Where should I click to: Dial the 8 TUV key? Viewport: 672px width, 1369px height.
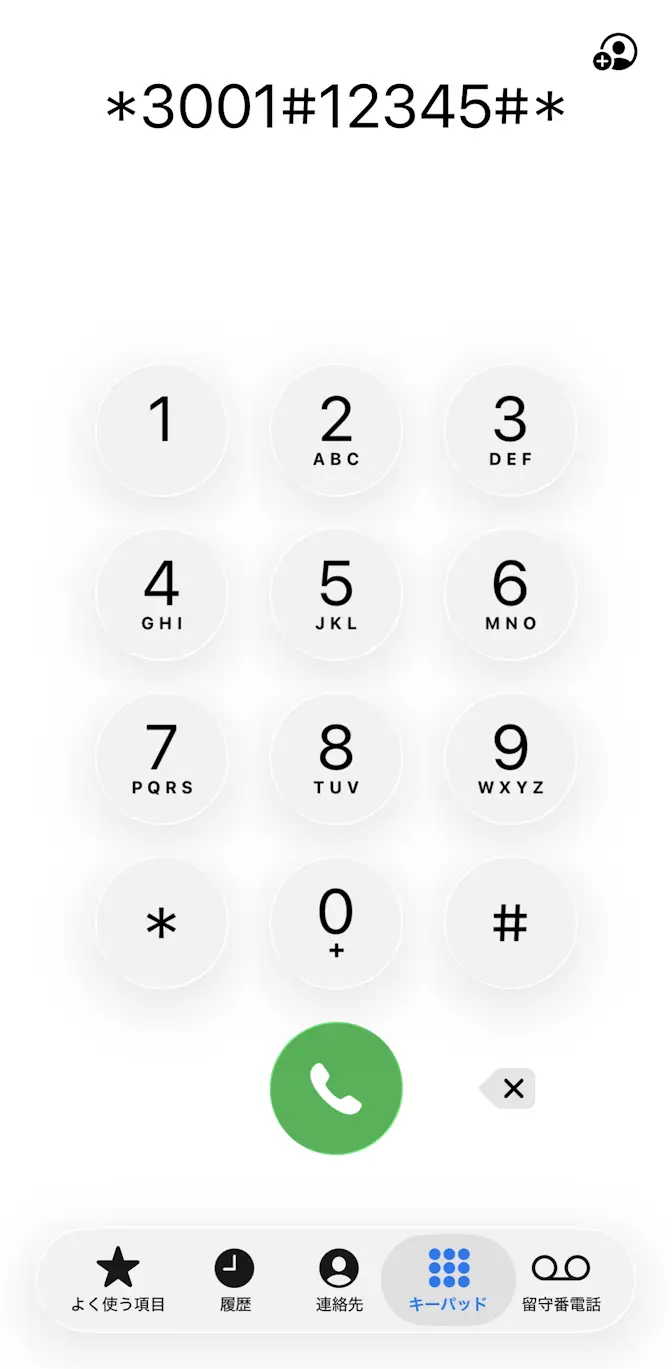[336, 758]
